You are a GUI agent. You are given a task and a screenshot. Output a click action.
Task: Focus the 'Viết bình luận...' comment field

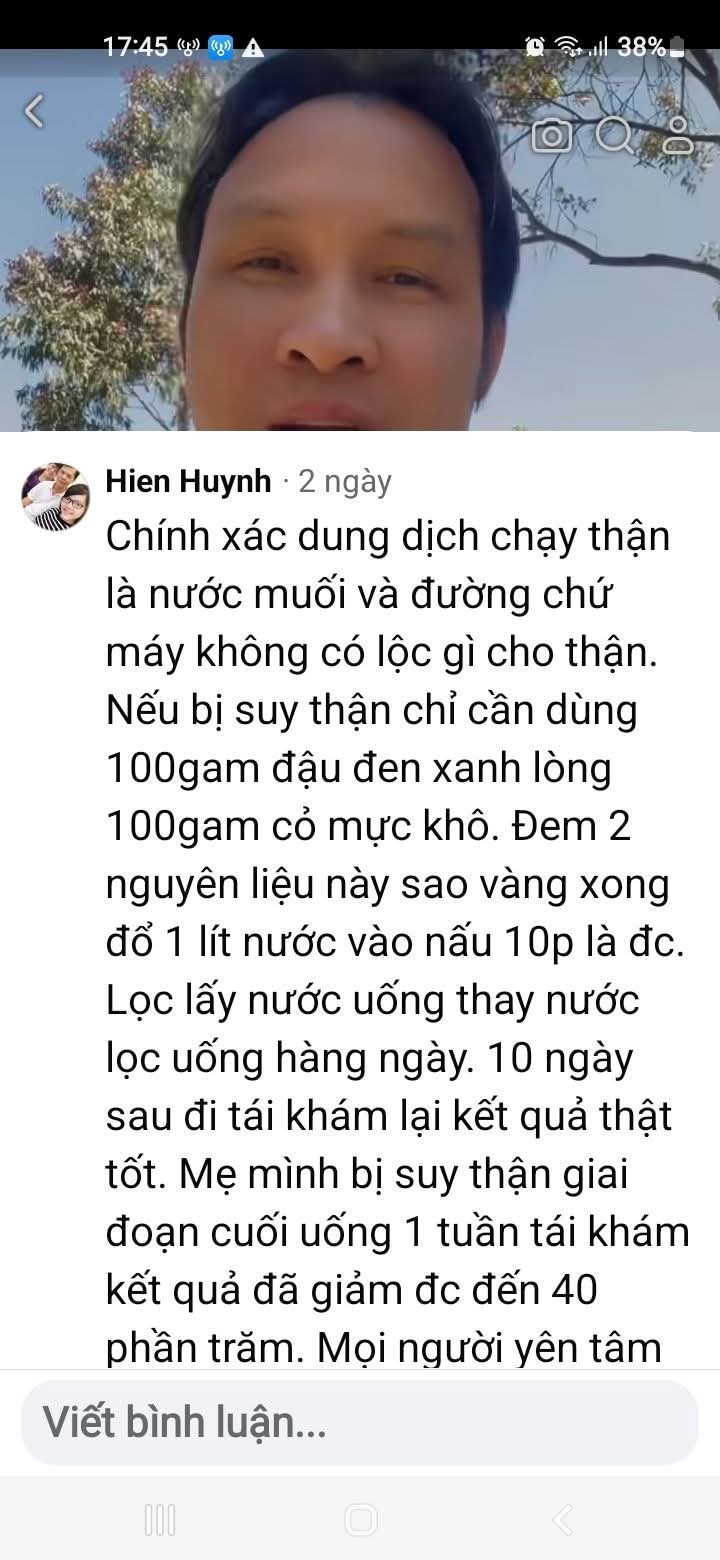click(360, 1422)
